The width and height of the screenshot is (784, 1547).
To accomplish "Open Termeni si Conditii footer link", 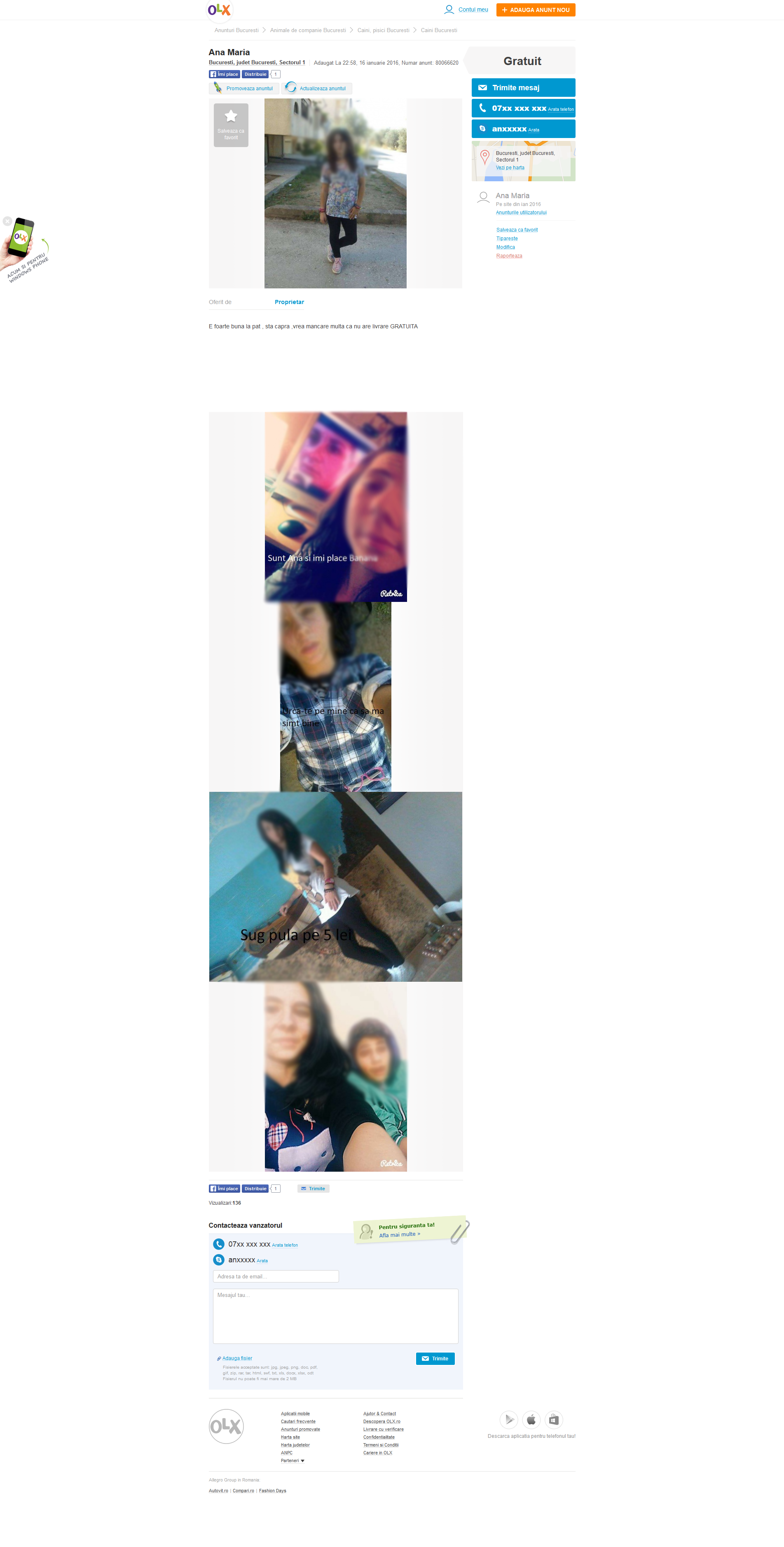I will tap(380, 1445).
